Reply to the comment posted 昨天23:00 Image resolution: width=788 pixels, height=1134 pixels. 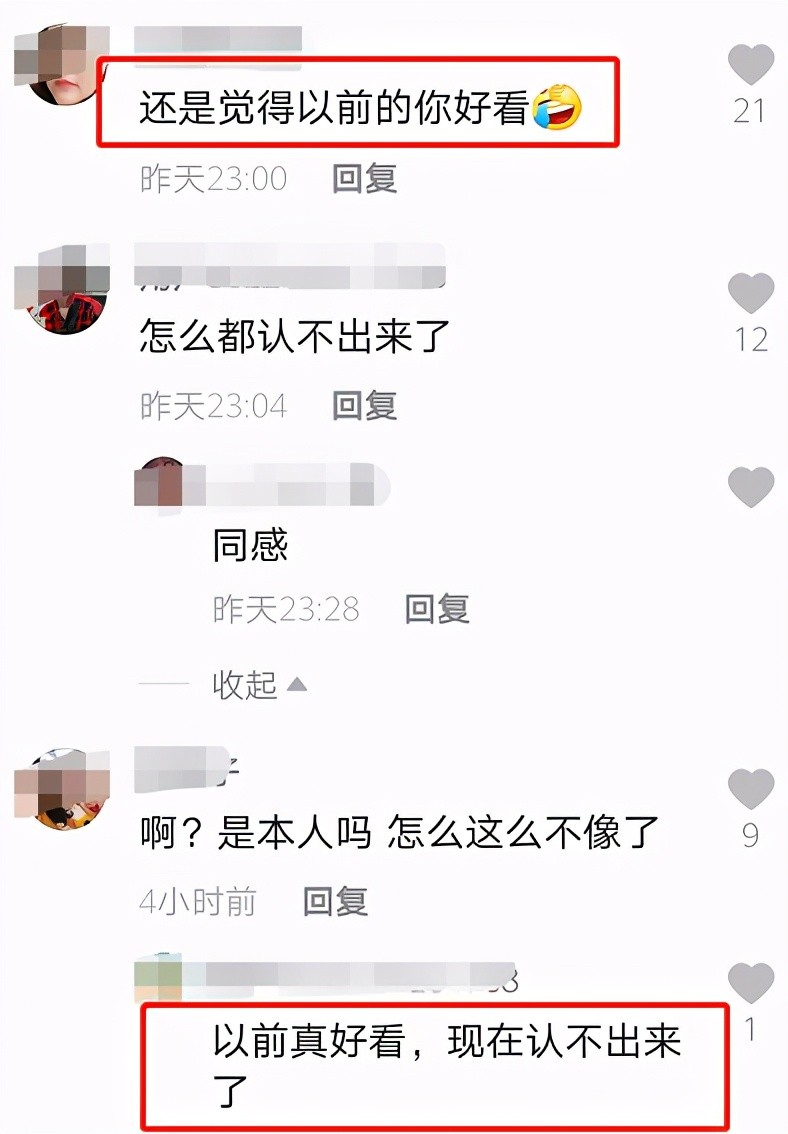pyautogui.click(x=365, y=179)
